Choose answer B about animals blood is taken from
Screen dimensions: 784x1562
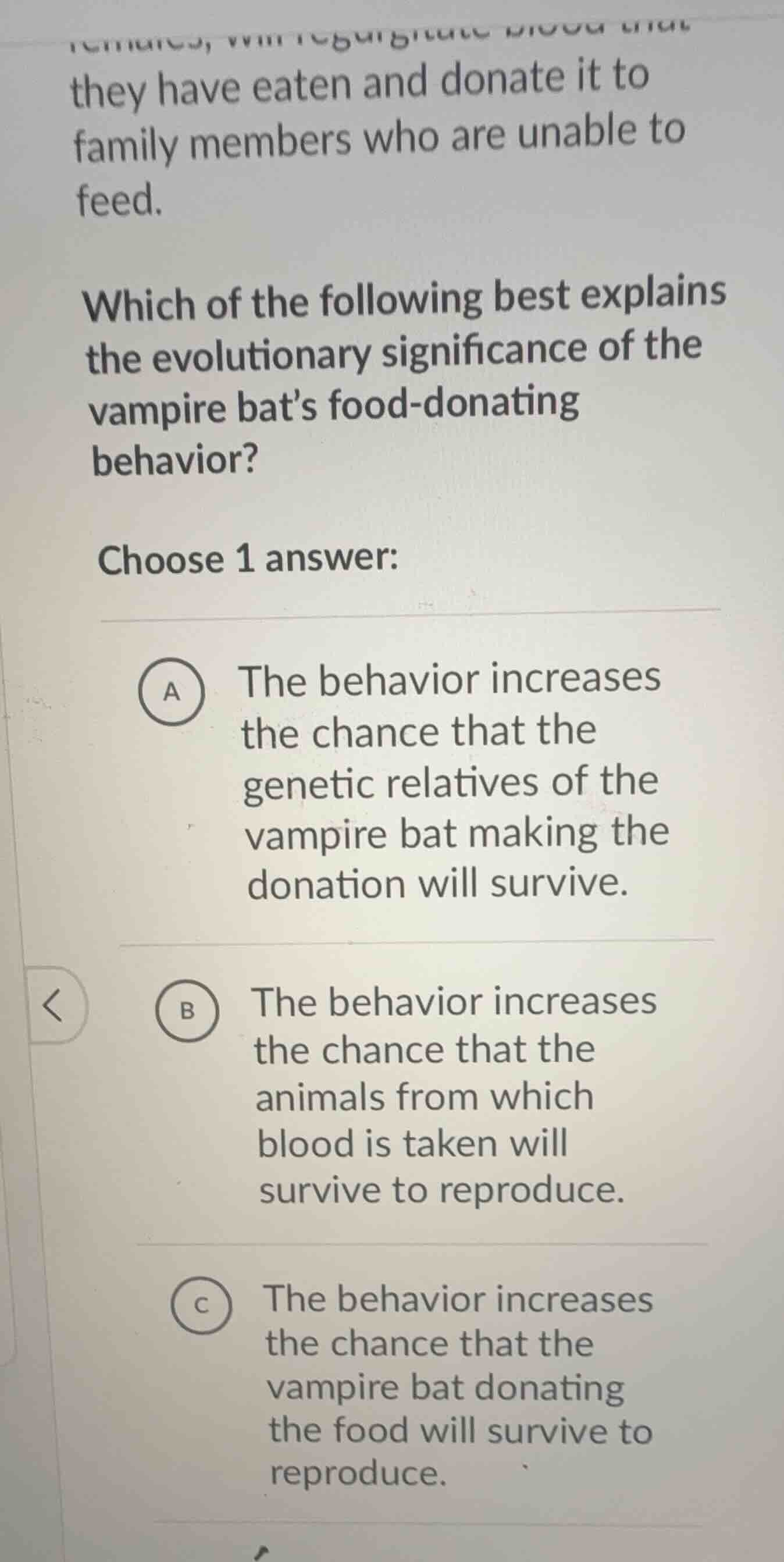tap(188, 1011)
